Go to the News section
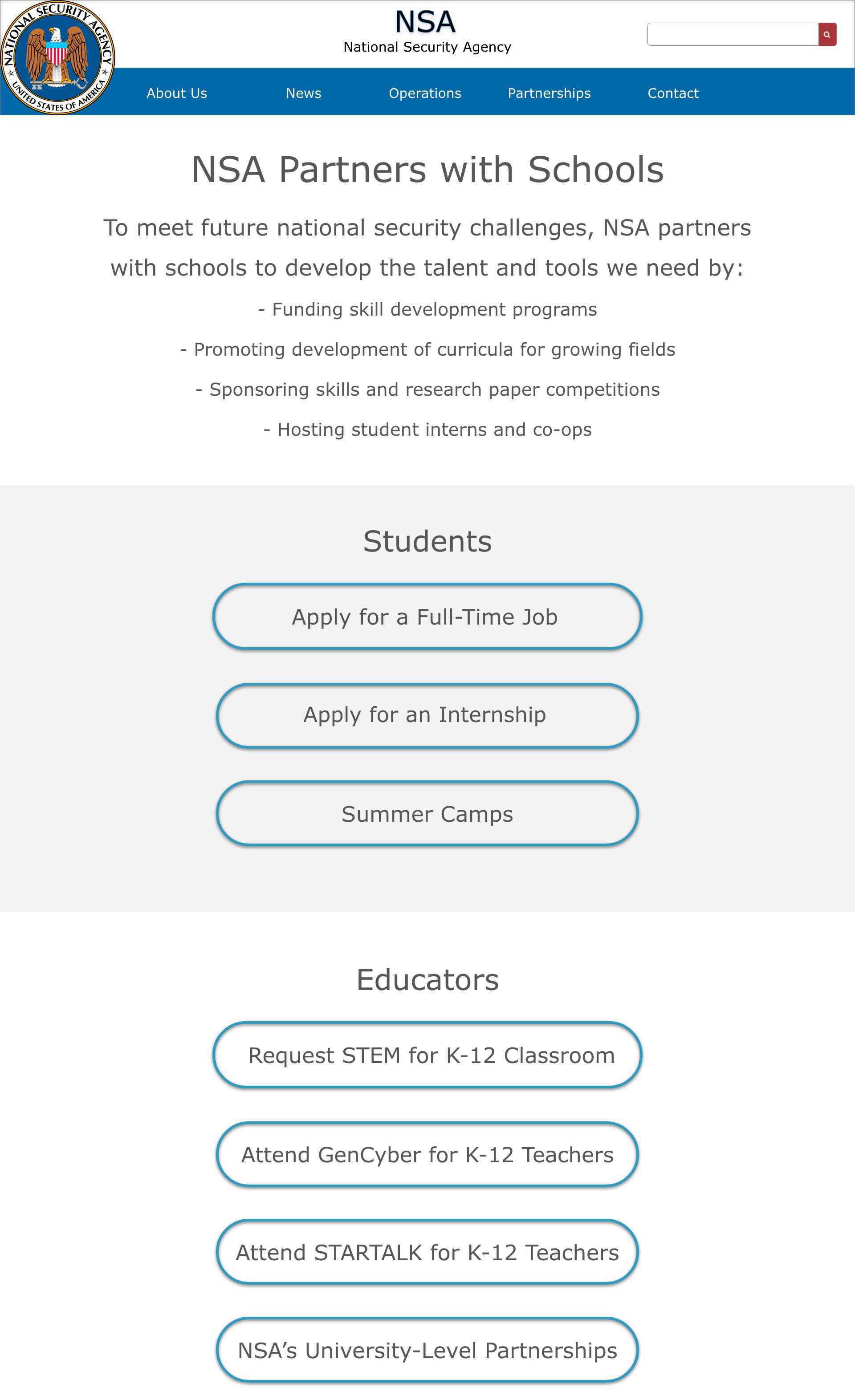855x1400 pixels. pyautogui.click(x=303, y=93)
